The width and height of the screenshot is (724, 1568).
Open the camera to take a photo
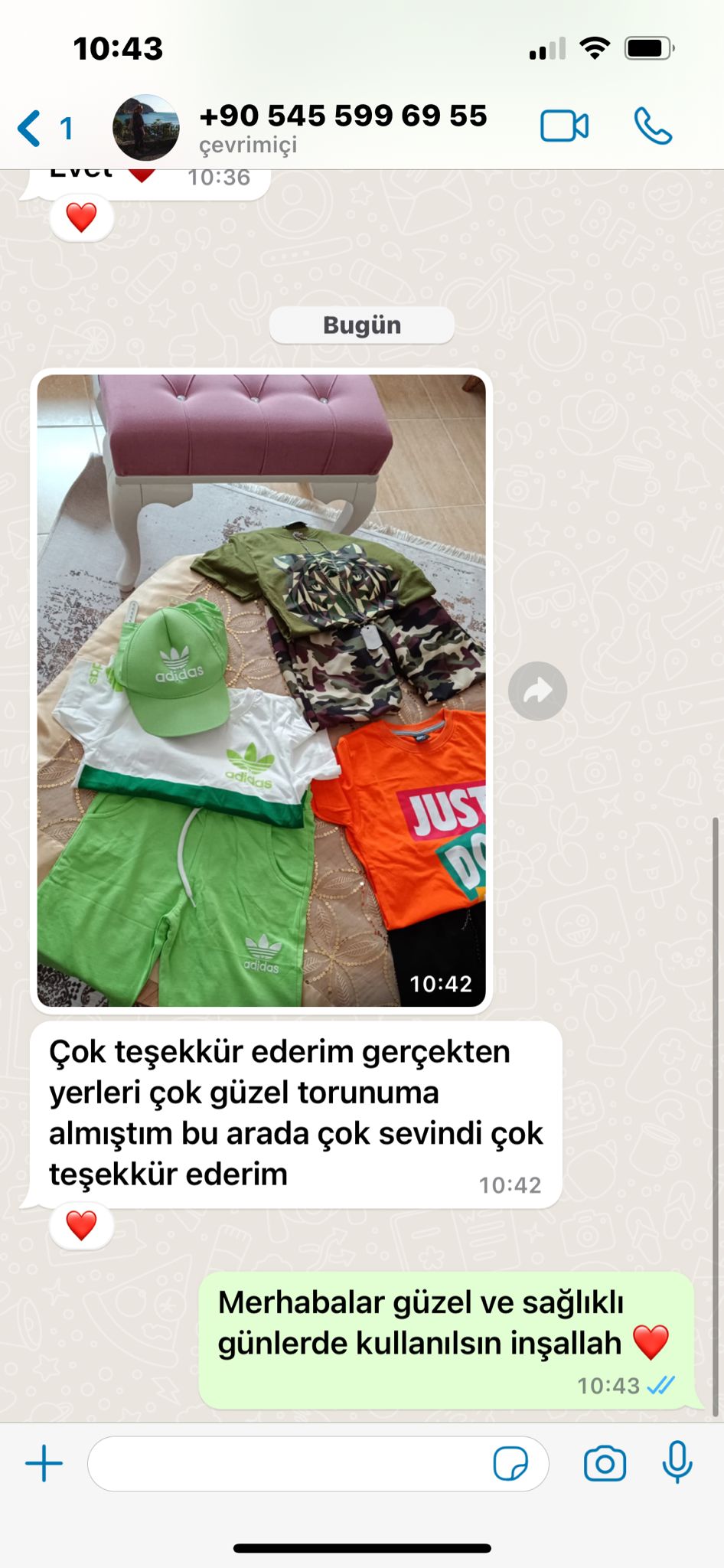pyautogui.click(x=605, y=1464)
